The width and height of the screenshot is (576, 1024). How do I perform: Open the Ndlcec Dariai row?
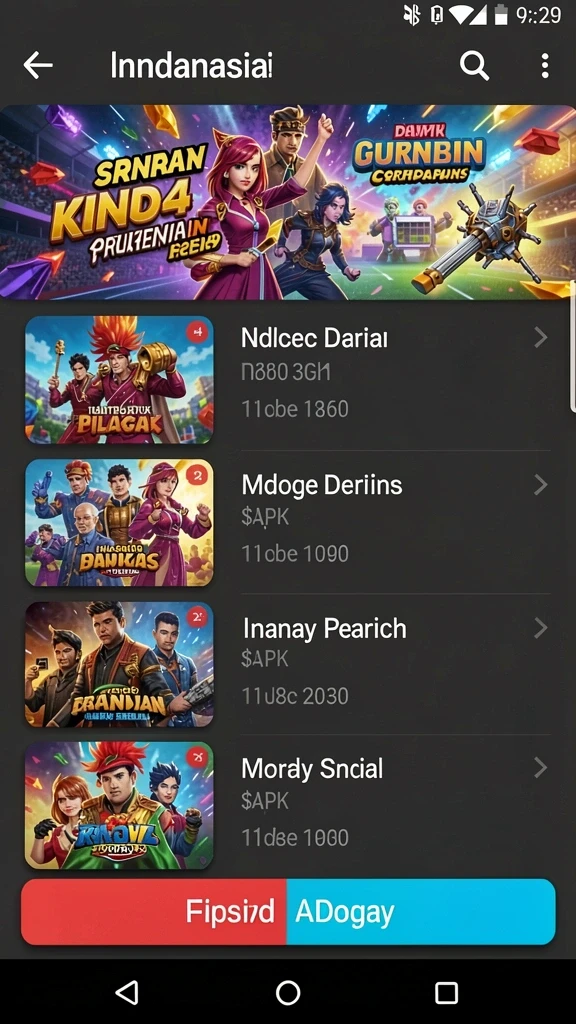tap(288, 379)
